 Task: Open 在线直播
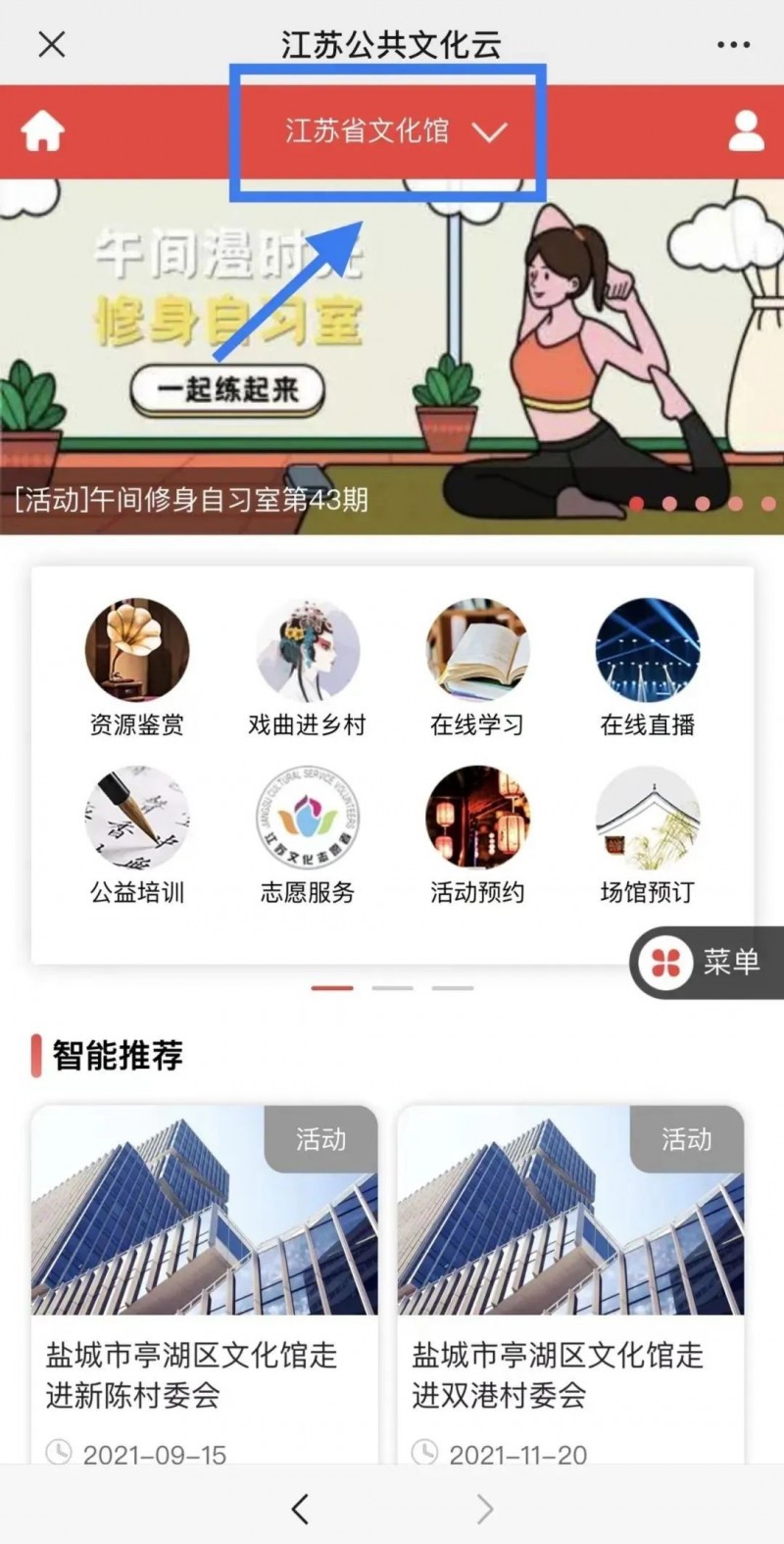click(x=647, y=667)
